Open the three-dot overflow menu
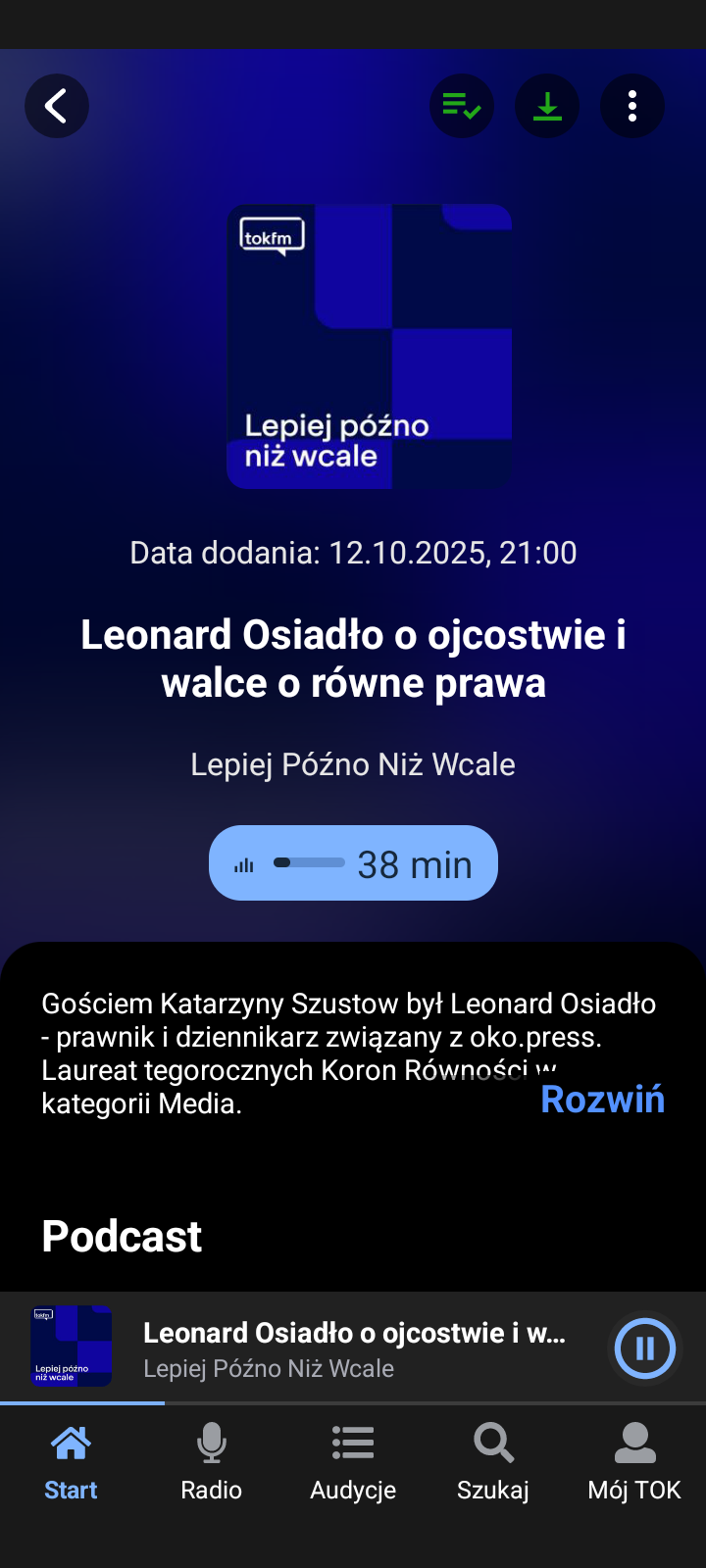This screenshot has width=706, height=1568. (632, 106)
